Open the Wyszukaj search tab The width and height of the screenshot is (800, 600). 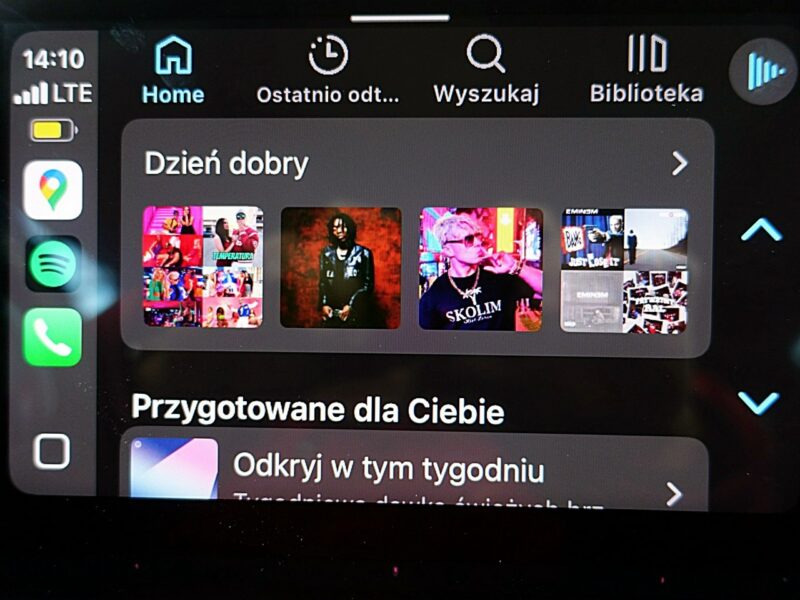click(x=486, y=71)
